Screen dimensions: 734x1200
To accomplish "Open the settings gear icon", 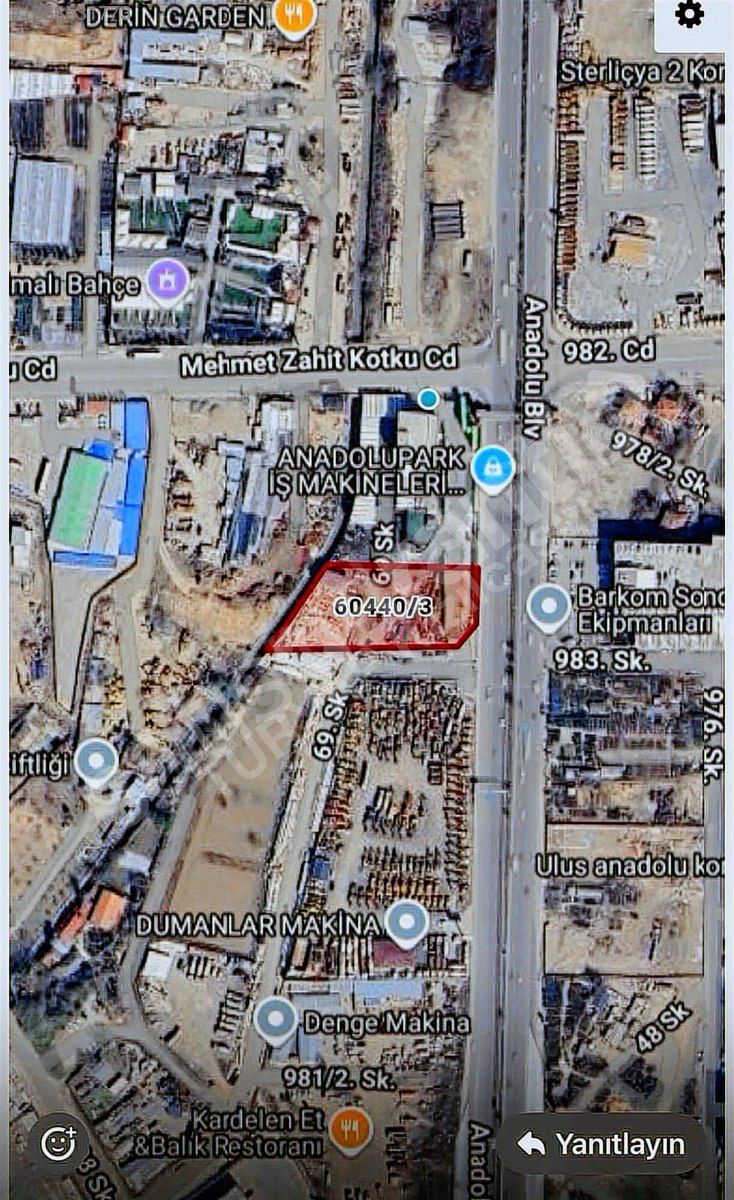I will pyautogui.click(x=689, y=16).
